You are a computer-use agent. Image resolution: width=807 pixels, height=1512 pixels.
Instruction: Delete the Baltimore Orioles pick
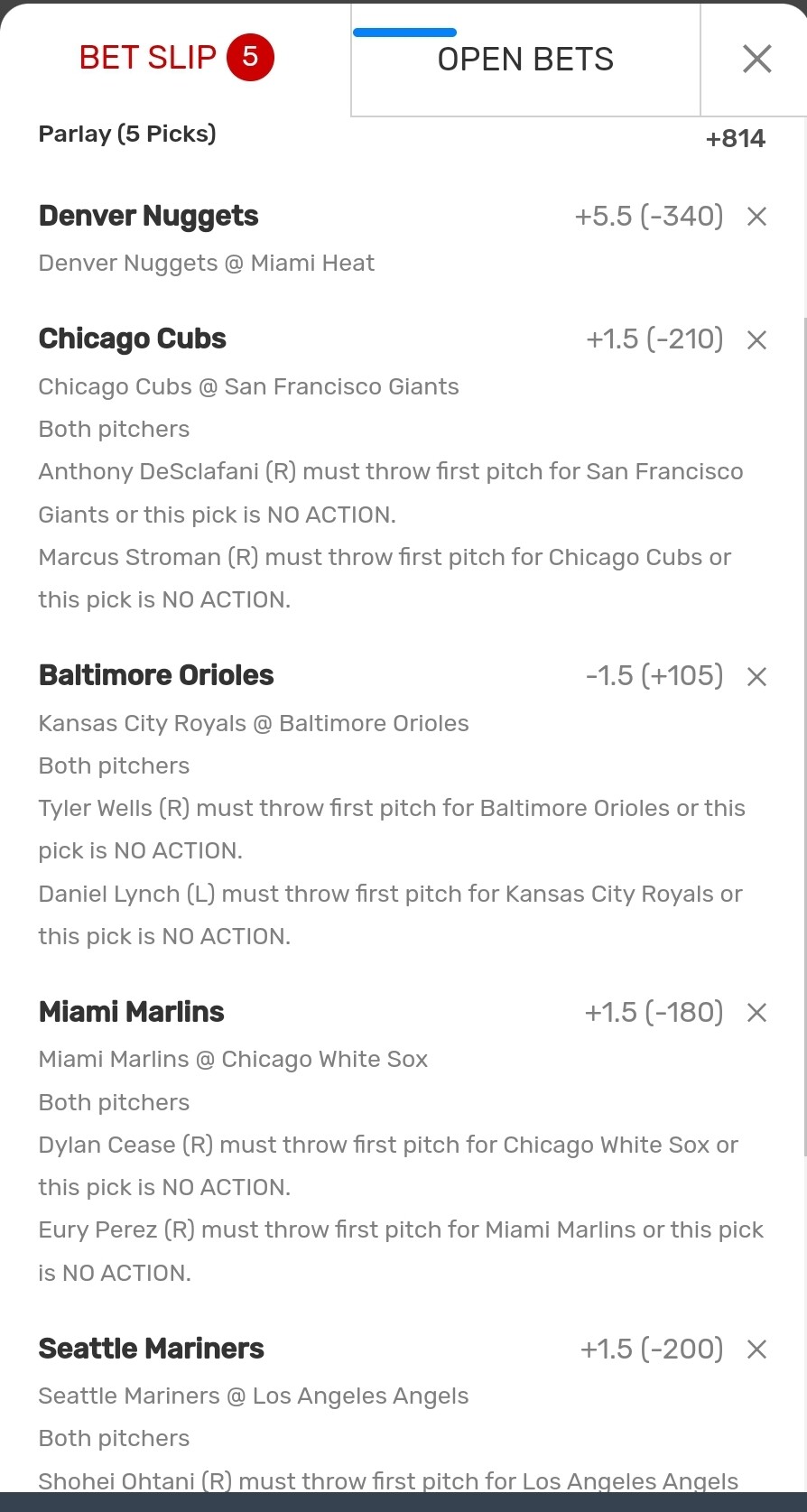pyautogui.click(x=756, y=677)
